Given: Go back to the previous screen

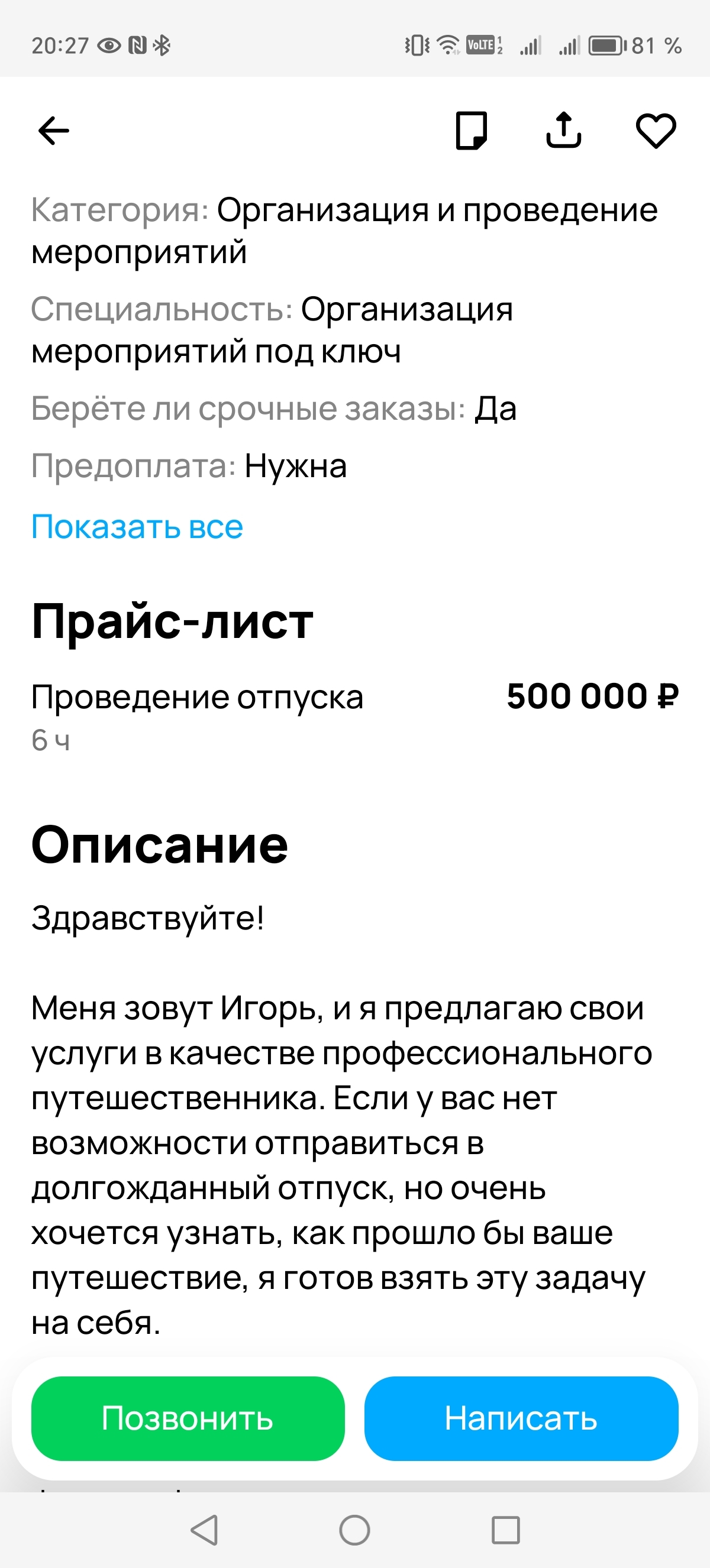Looking at the screenshot, I should coord(54,131).
